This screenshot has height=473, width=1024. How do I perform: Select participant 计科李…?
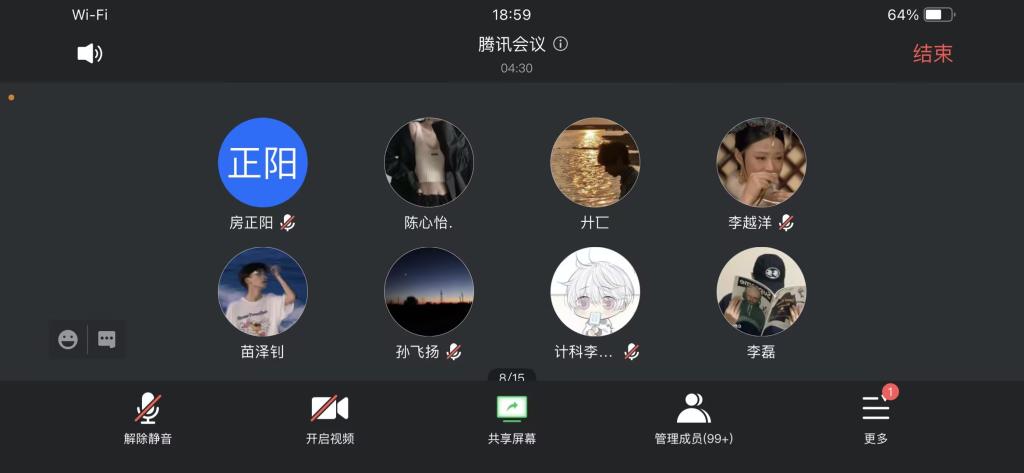coord(595,292)
